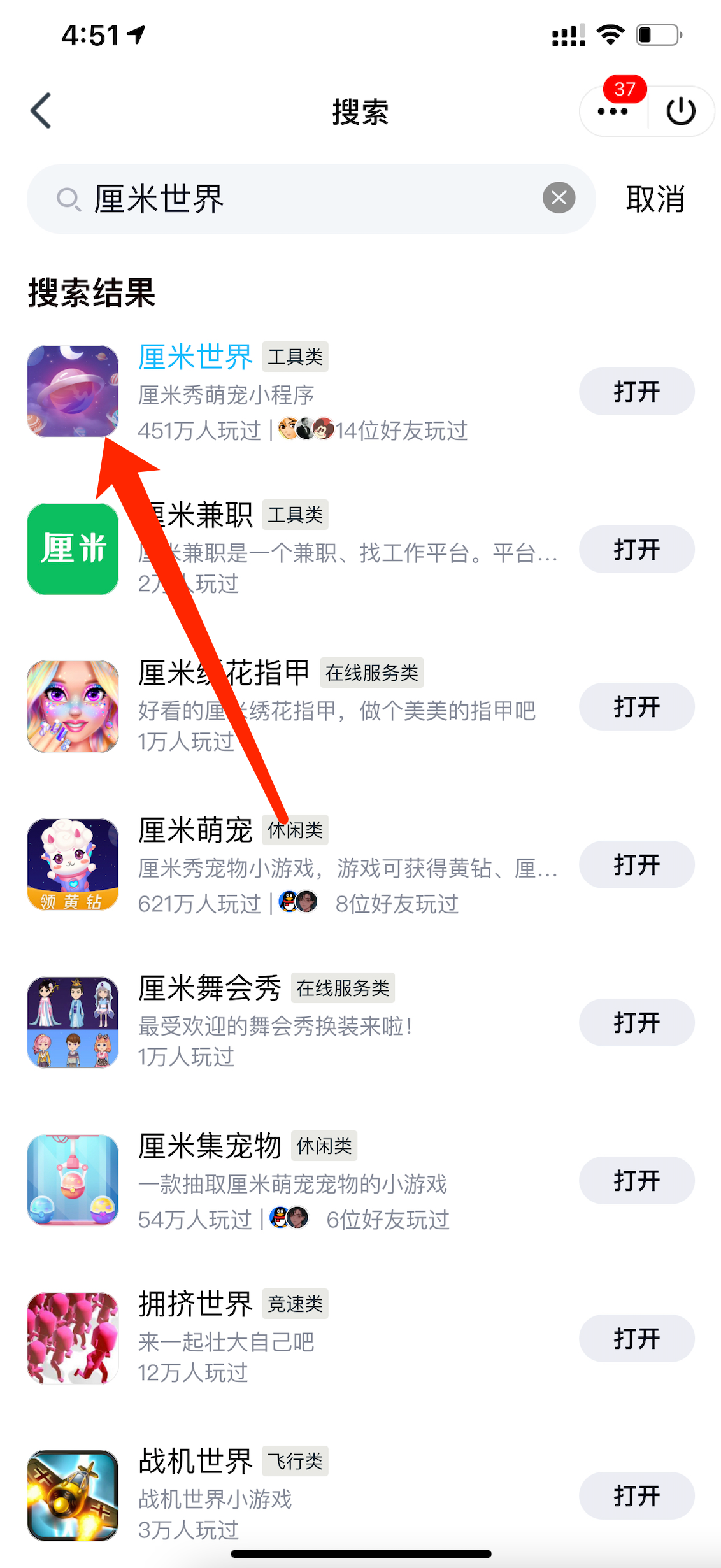Open the 厘米兼职 green icon
The width and height of the screenshot is (721, 1568).
coord(73,549)
